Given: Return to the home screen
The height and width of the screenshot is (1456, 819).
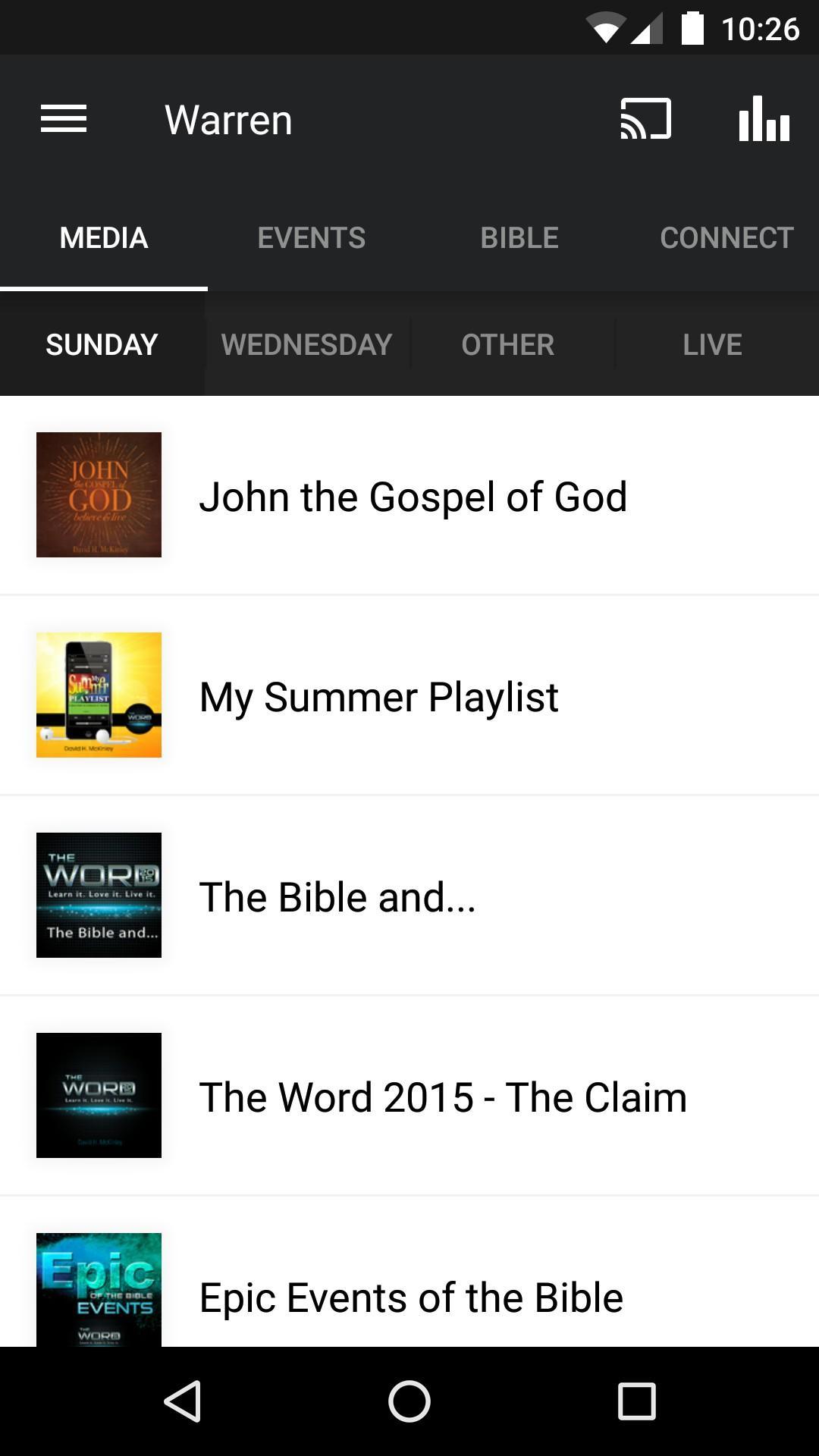Looking at the screenshot, I should coord(409,1401).
